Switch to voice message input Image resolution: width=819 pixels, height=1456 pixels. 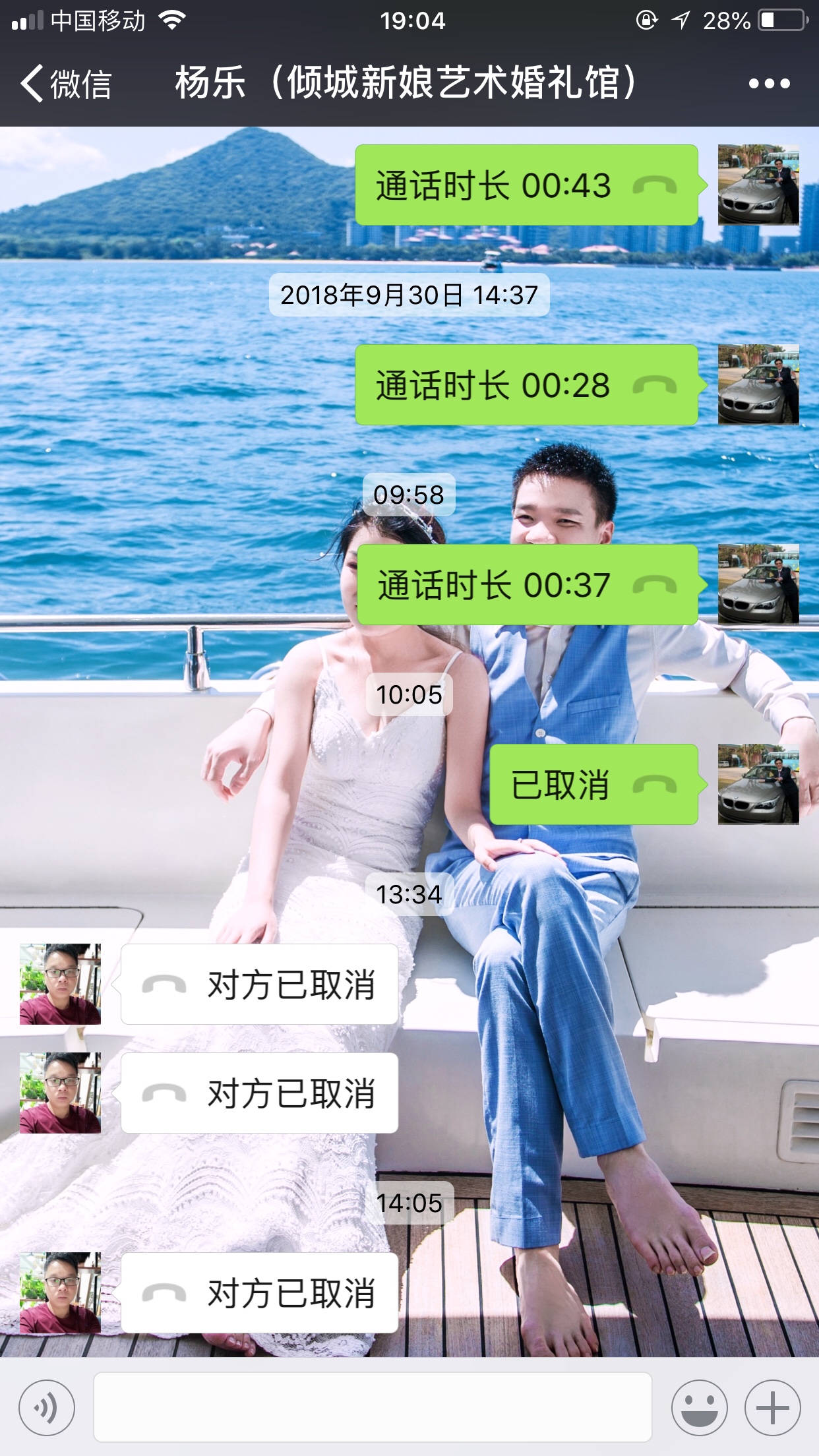(47, 1407)
